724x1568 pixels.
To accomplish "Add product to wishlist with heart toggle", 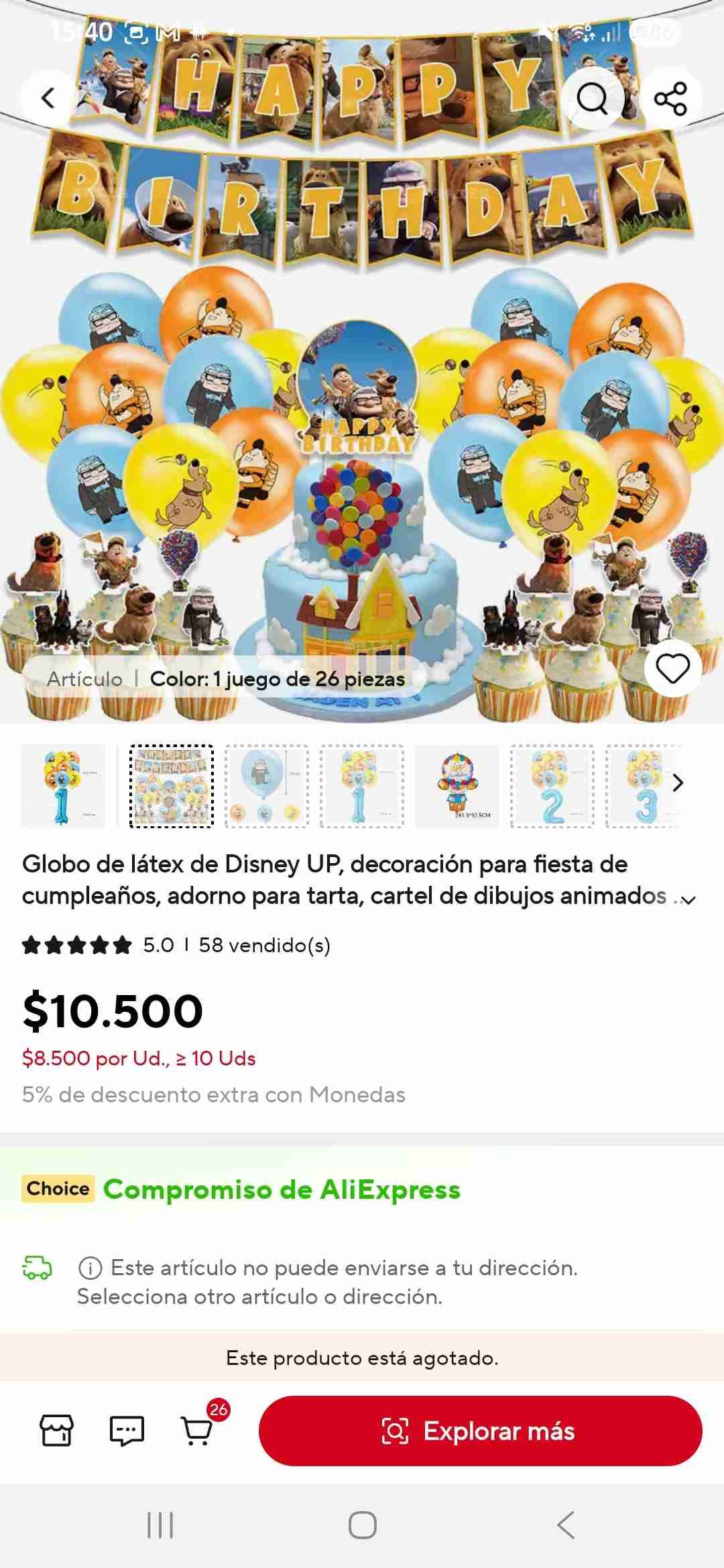I will tap(674, 668).
